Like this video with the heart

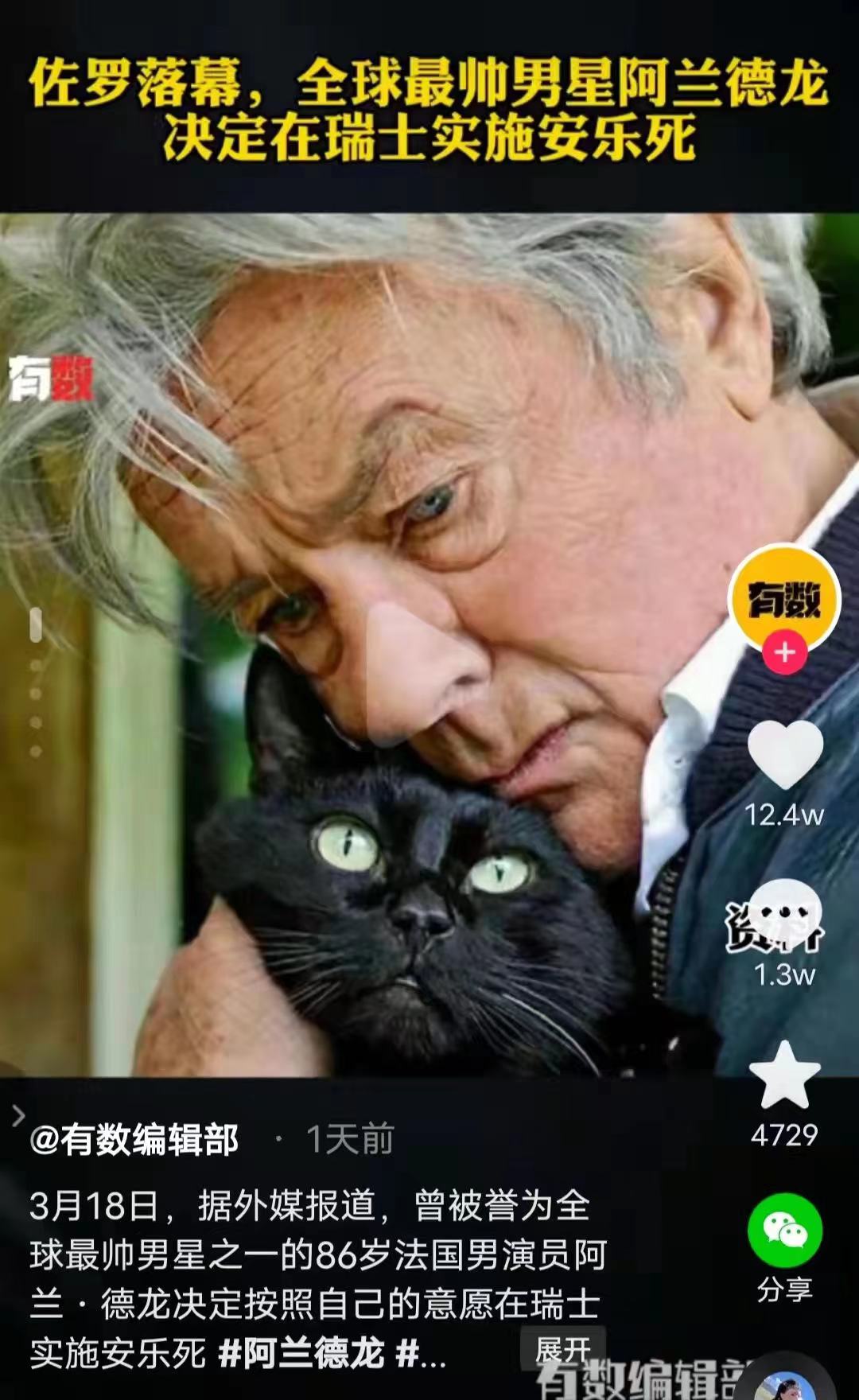pos(785,753)
